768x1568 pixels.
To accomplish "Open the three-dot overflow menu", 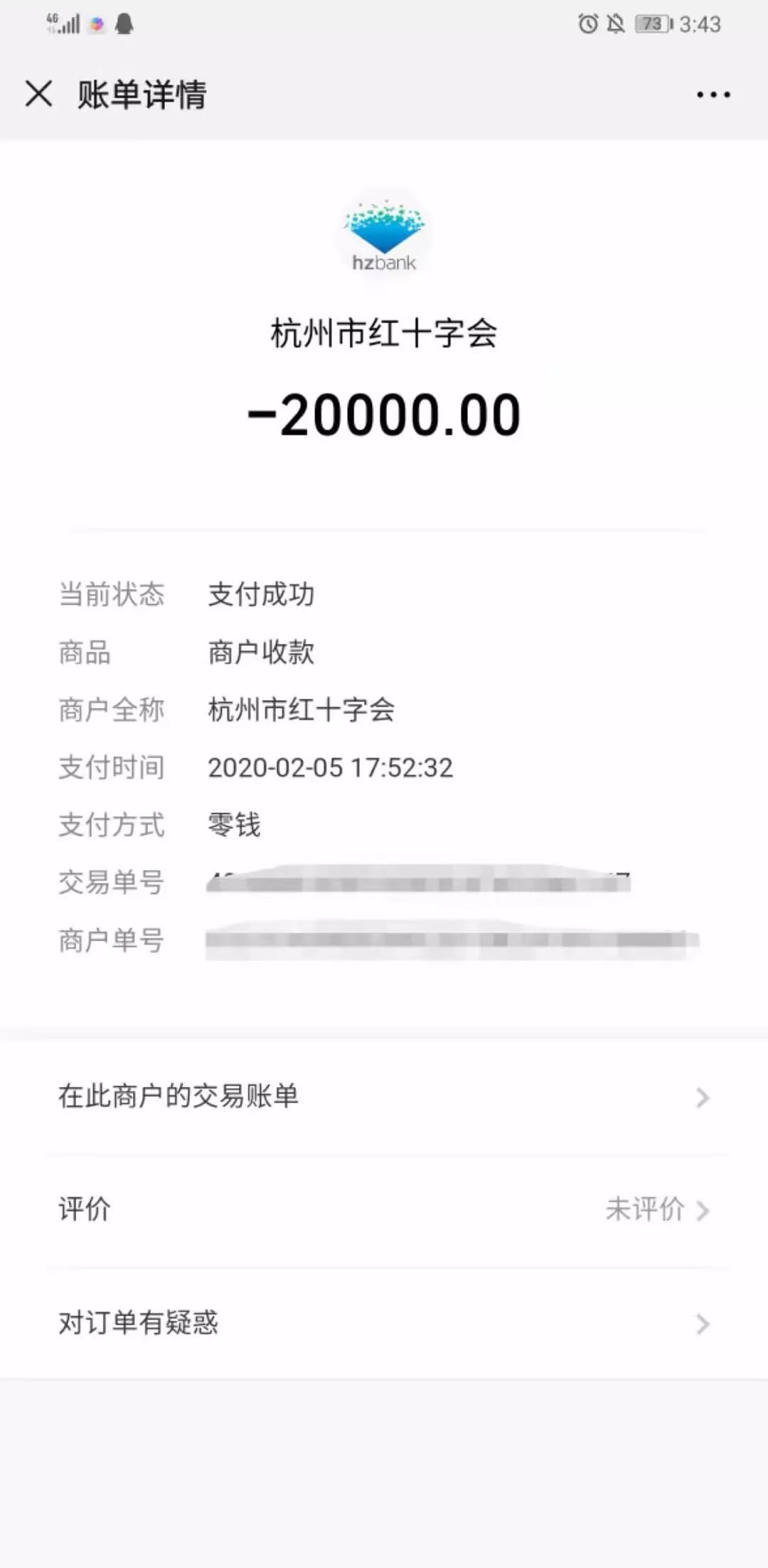I will point(713,95).
